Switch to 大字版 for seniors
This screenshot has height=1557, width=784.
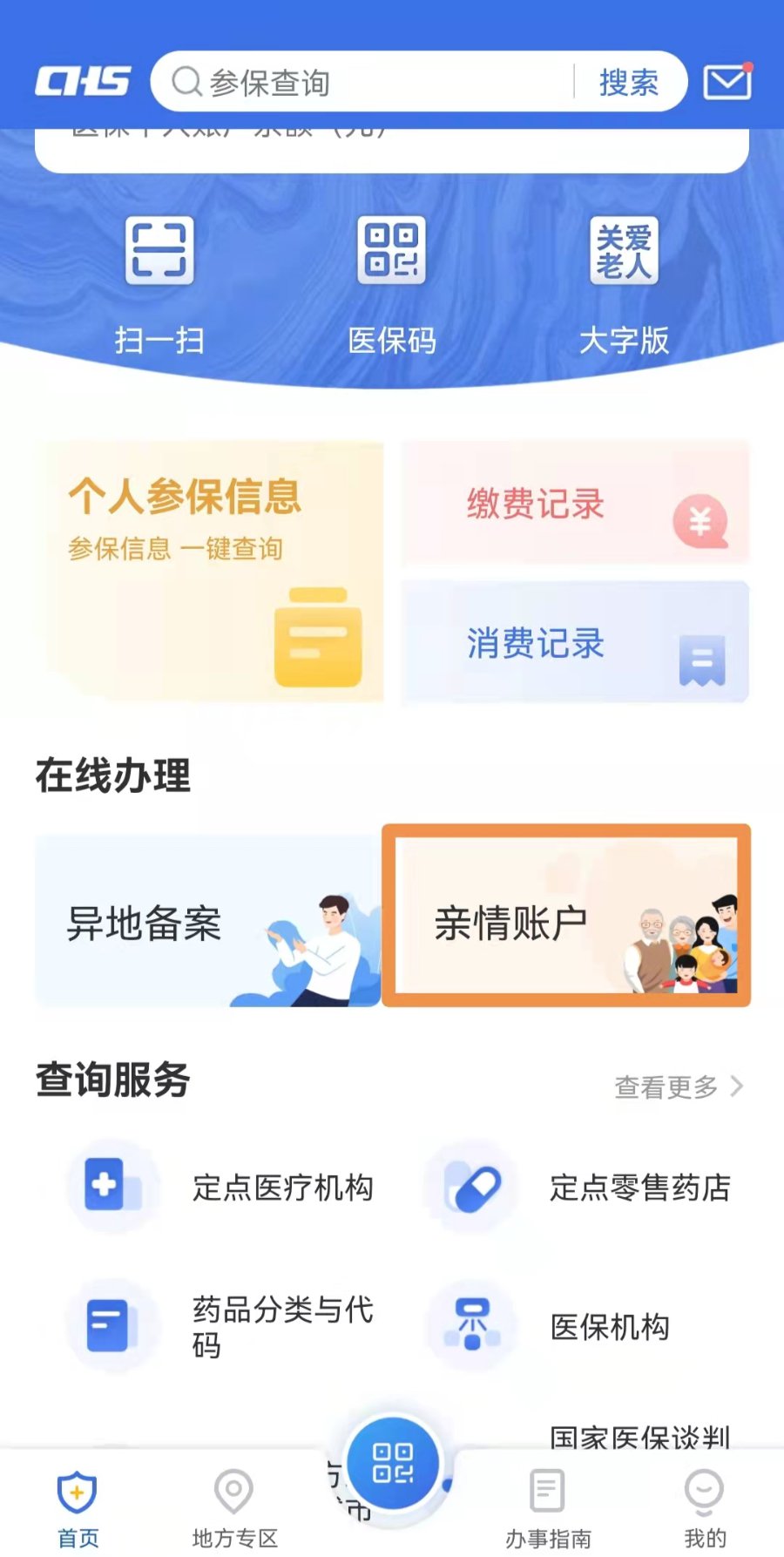click(624, 283)
